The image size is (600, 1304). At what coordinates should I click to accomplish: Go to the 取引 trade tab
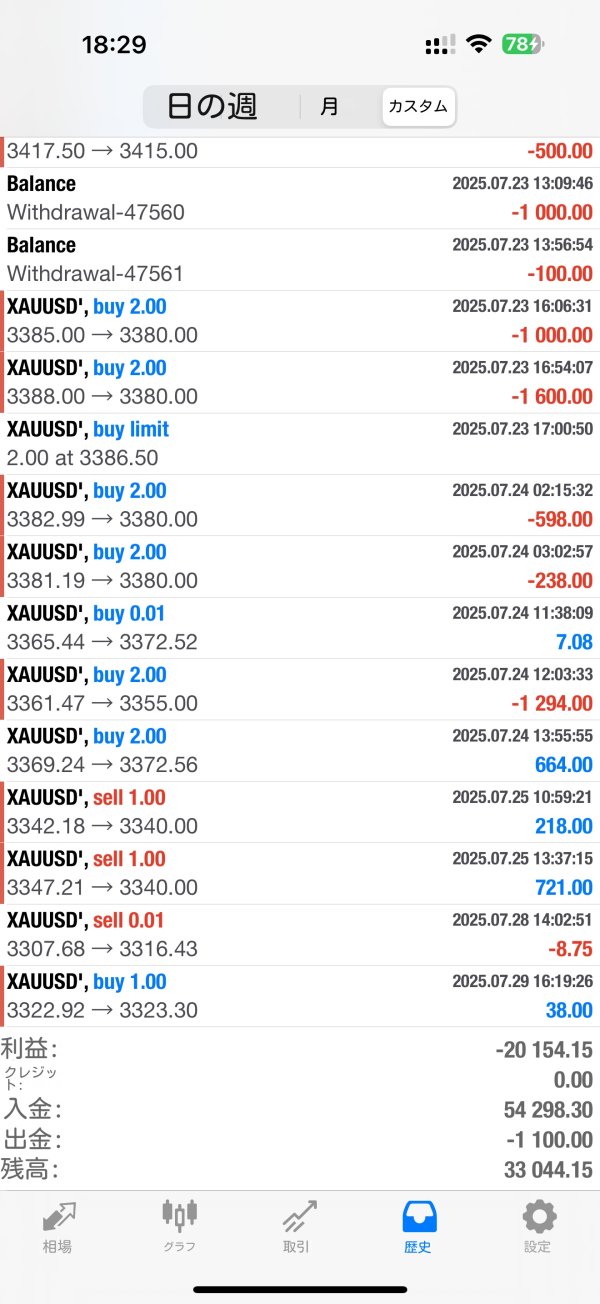tap(297, 1227)
